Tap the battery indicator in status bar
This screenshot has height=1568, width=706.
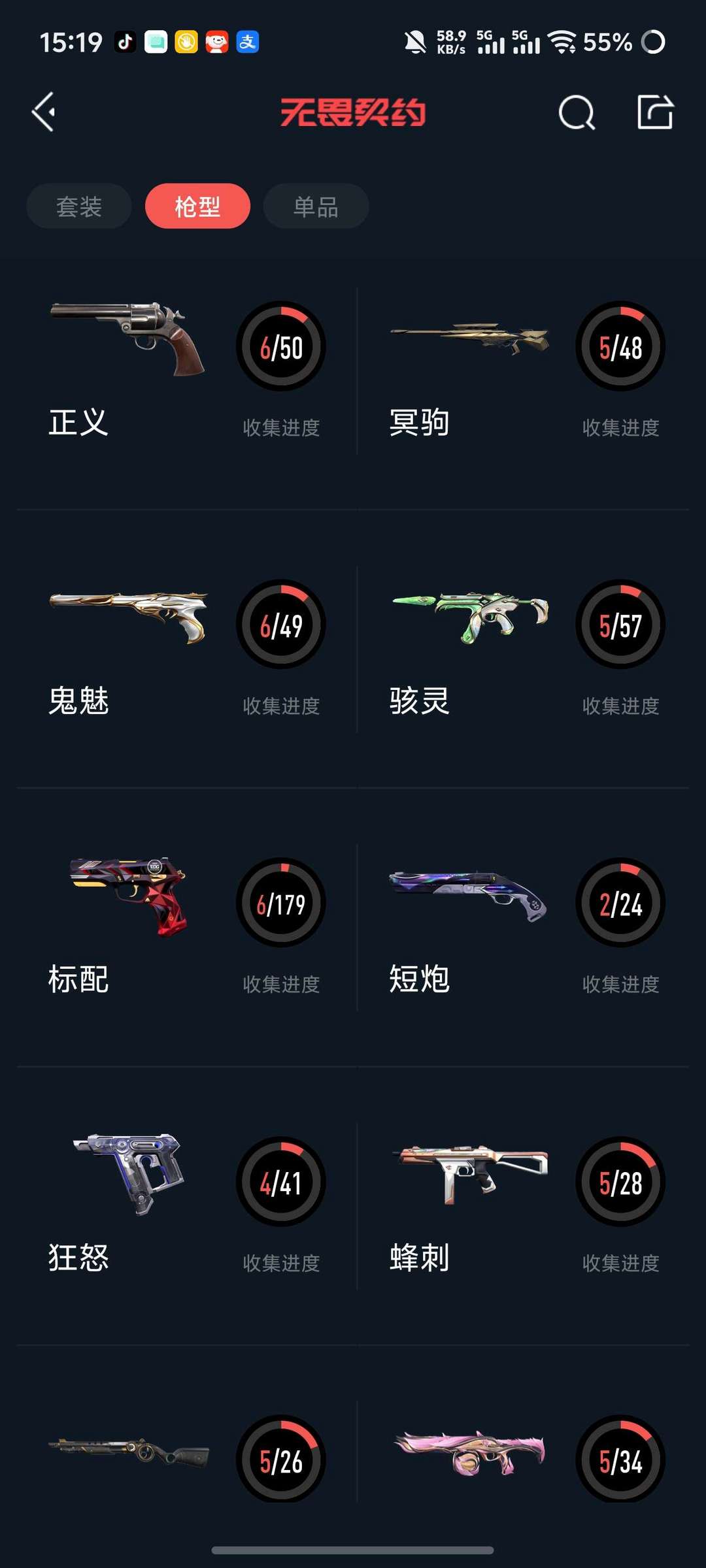coord(608,43)
